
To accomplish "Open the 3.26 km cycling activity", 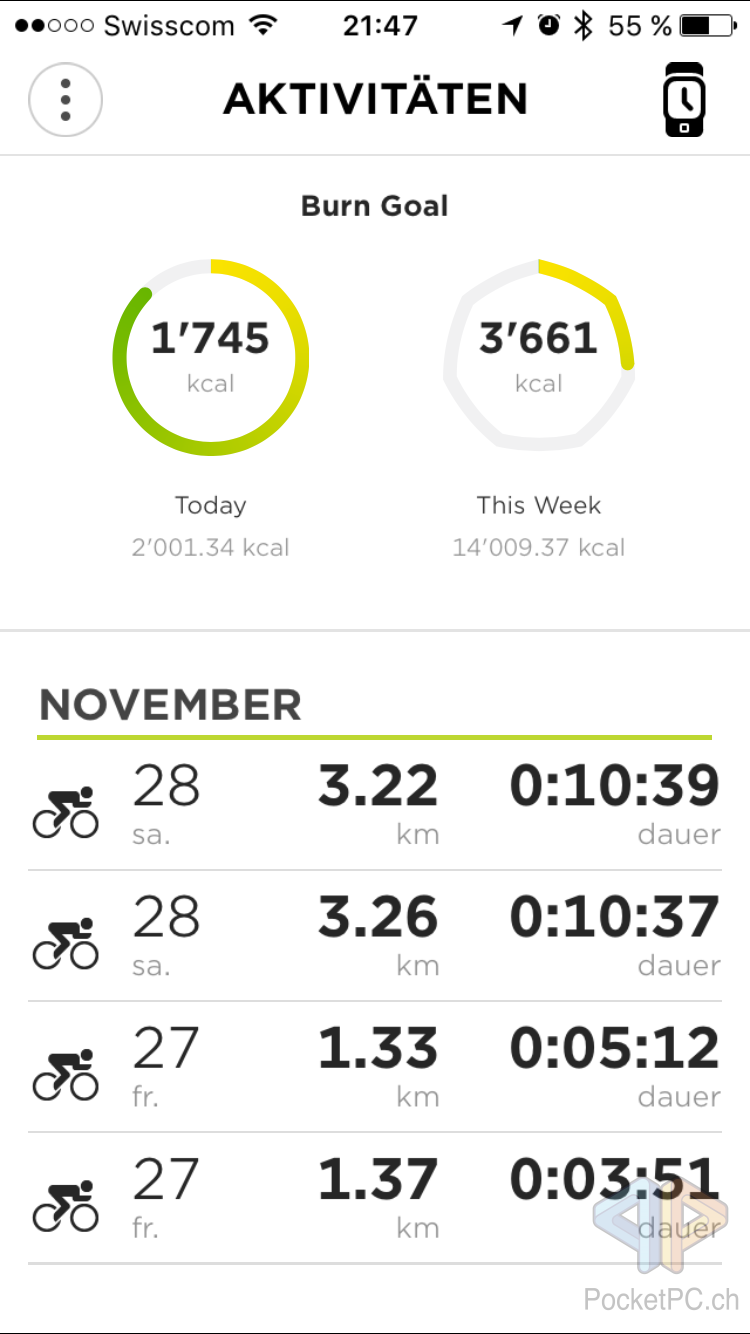I will coord(375,936).
